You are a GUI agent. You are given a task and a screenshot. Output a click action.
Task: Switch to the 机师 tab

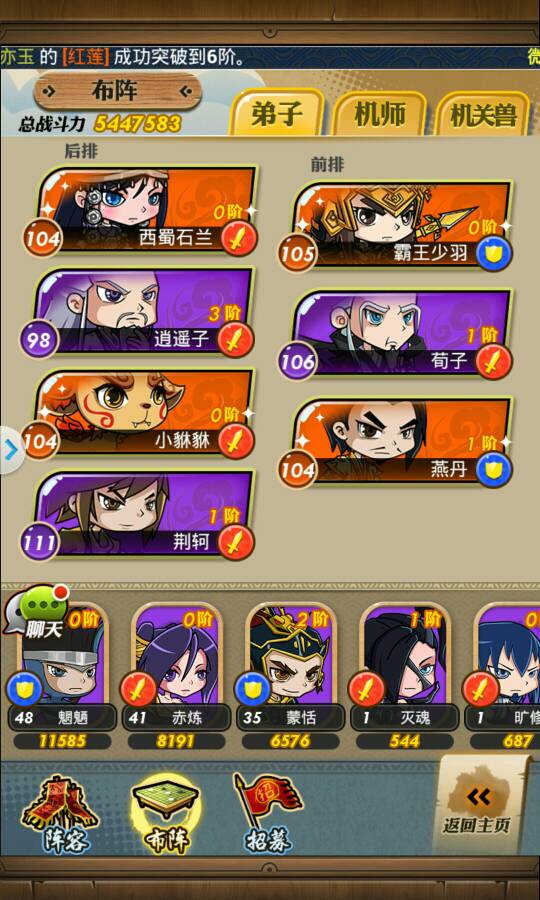point(380,114)
